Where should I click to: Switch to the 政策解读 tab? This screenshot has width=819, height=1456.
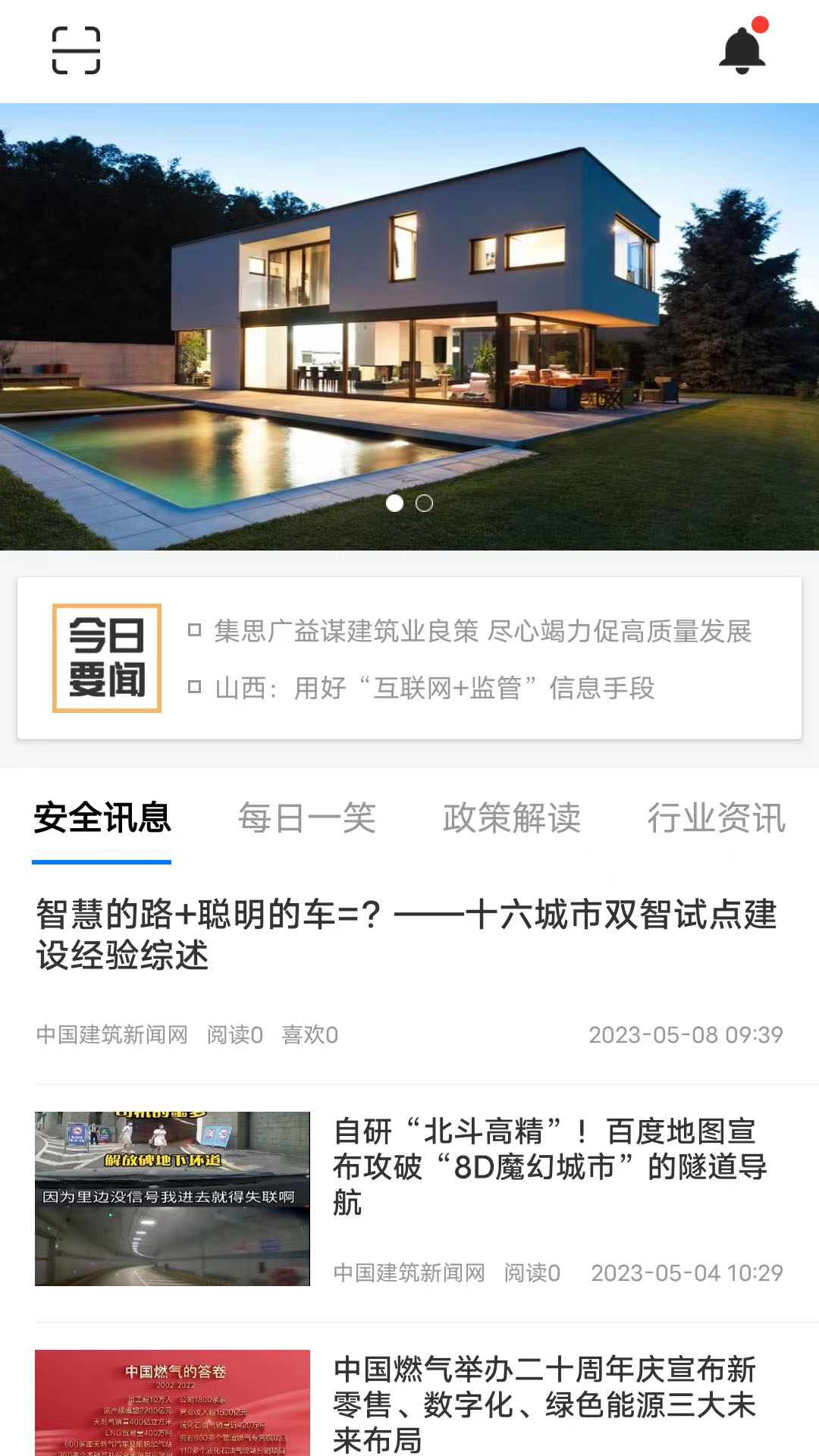tap(512, 818)
